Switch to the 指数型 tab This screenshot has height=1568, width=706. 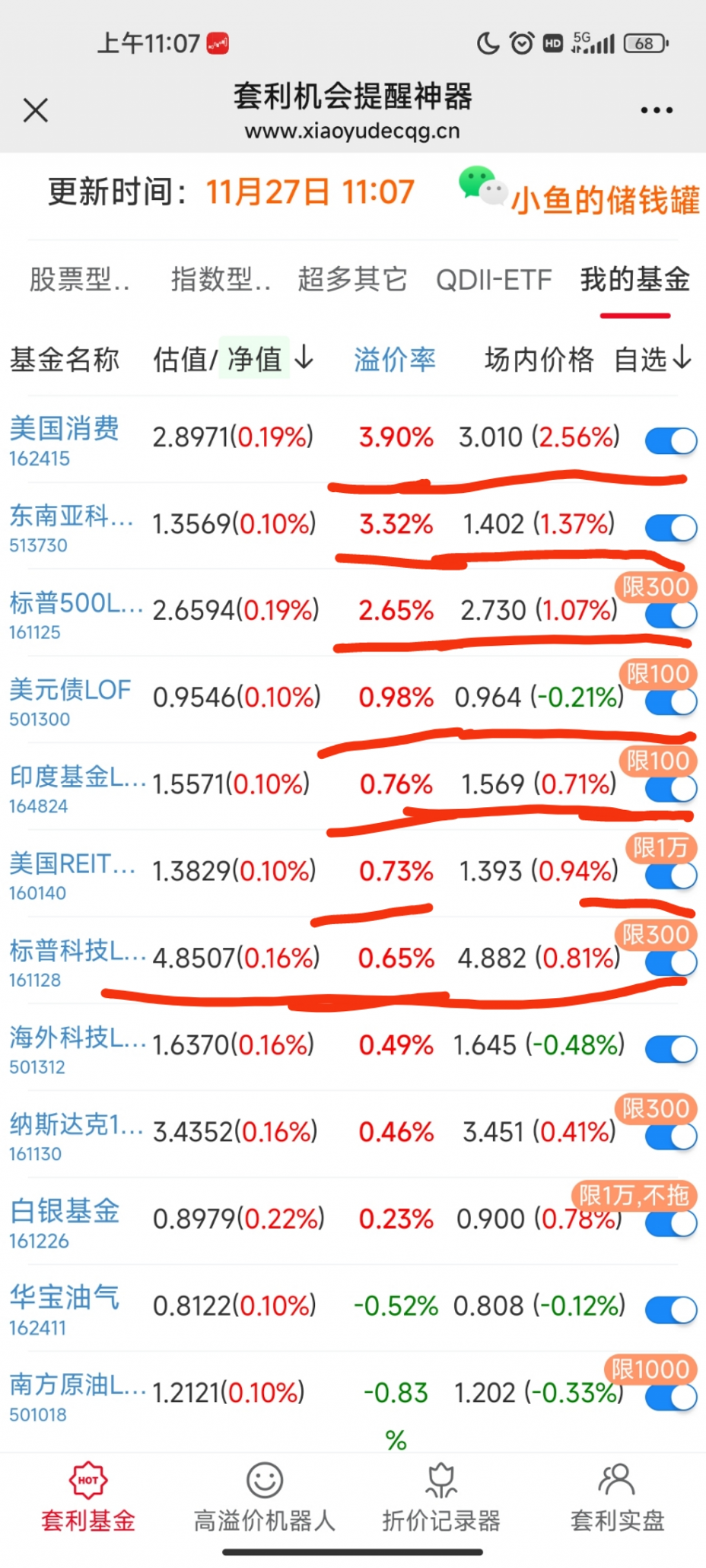(x=220, y=280)
